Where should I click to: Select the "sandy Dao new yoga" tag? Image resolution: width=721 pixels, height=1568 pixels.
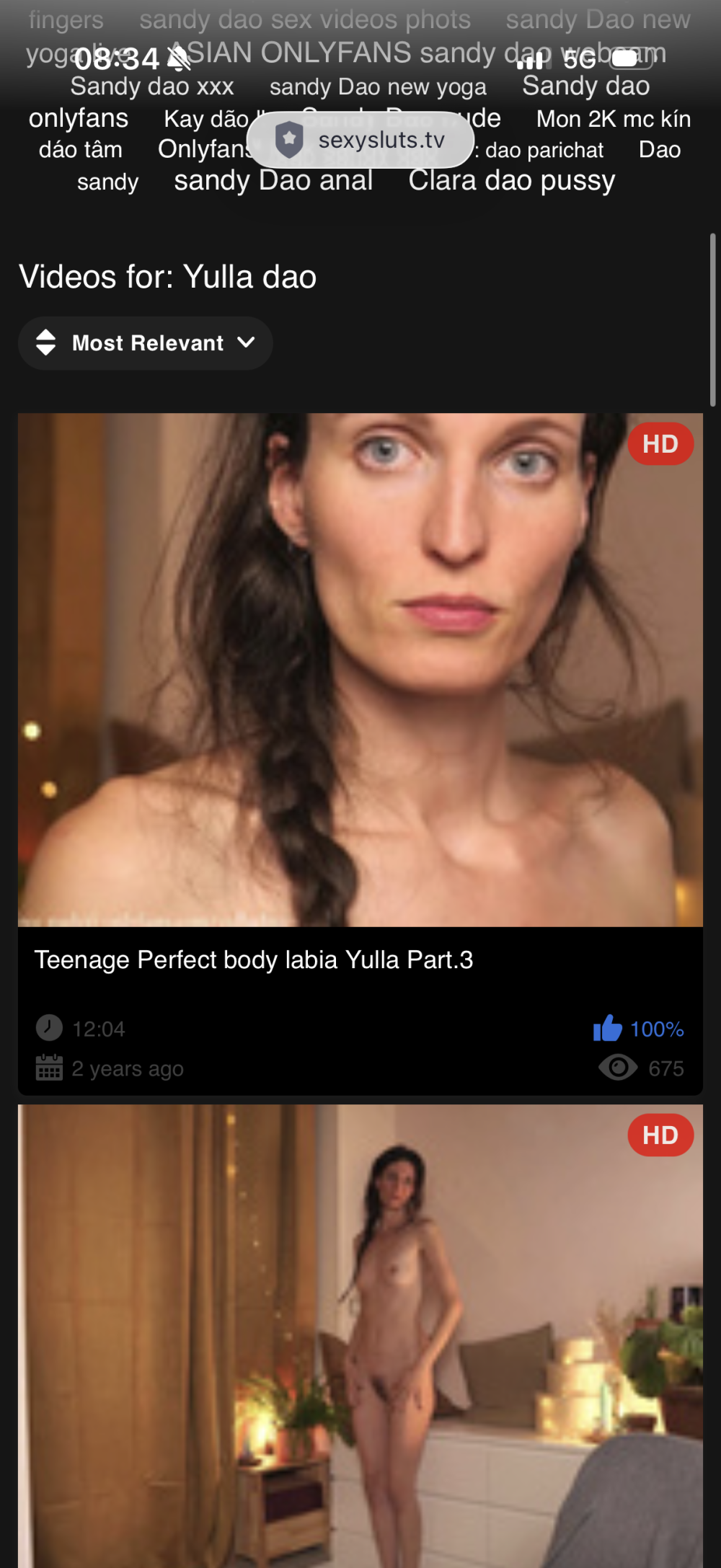click(378, 87)
